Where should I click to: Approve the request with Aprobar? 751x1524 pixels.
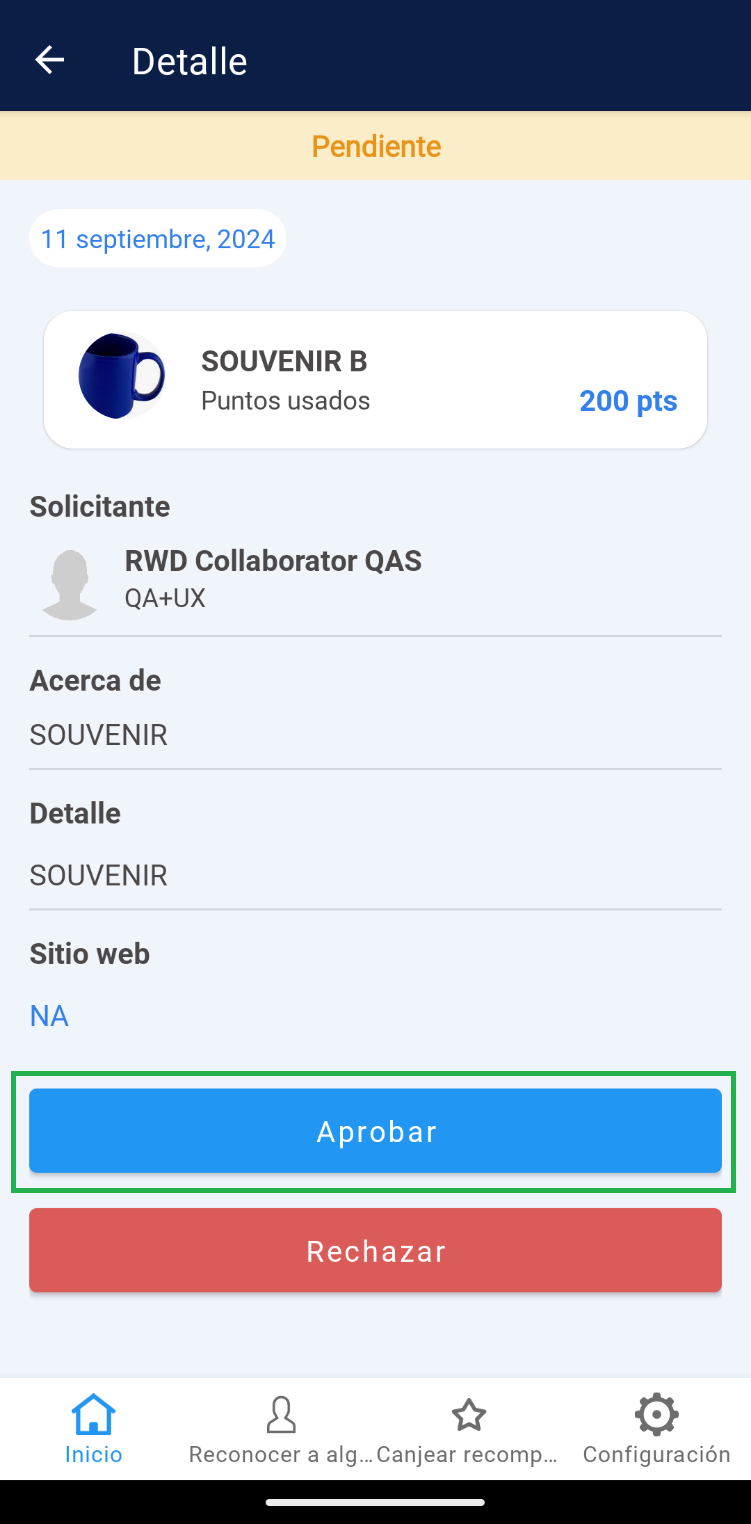375,1131
